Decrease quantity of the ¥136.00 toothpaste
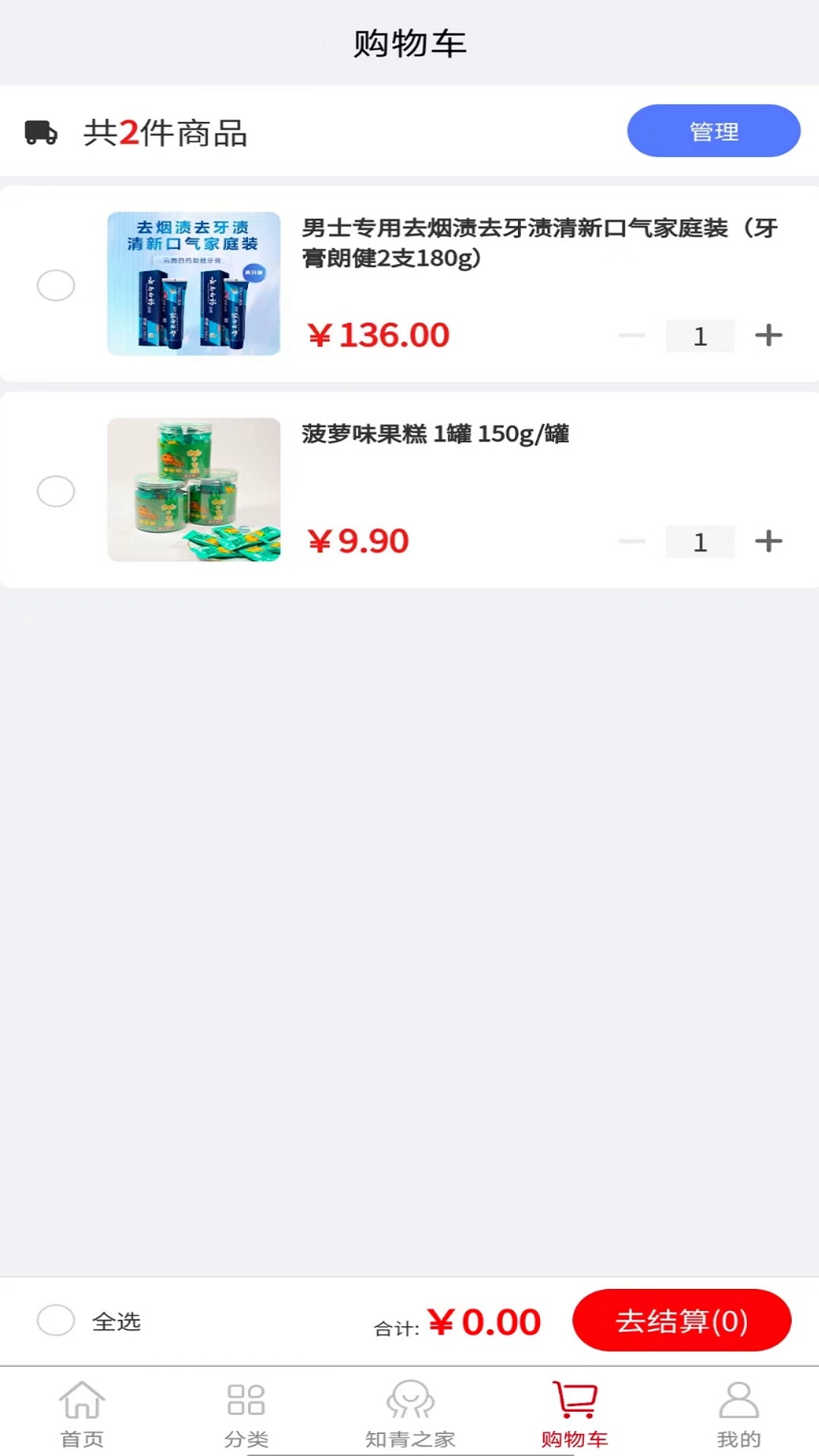819x1456 pixels. [631, 335]
